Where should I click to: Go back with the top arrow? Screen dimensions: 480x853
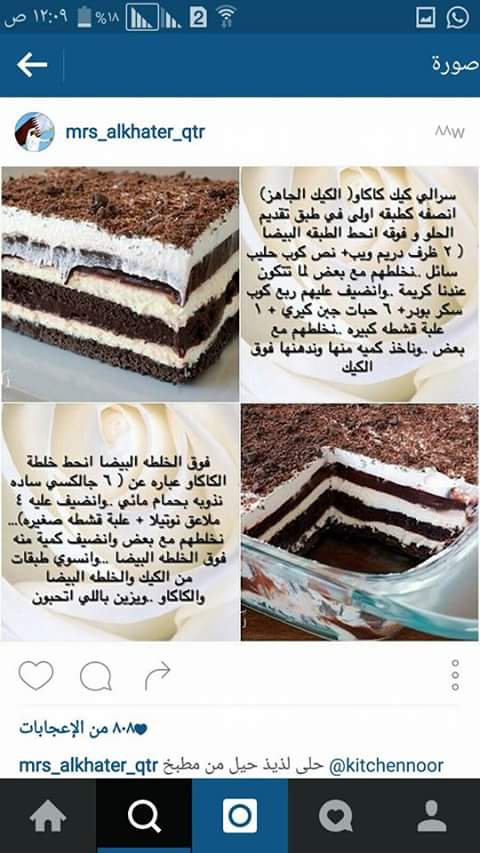32,65
